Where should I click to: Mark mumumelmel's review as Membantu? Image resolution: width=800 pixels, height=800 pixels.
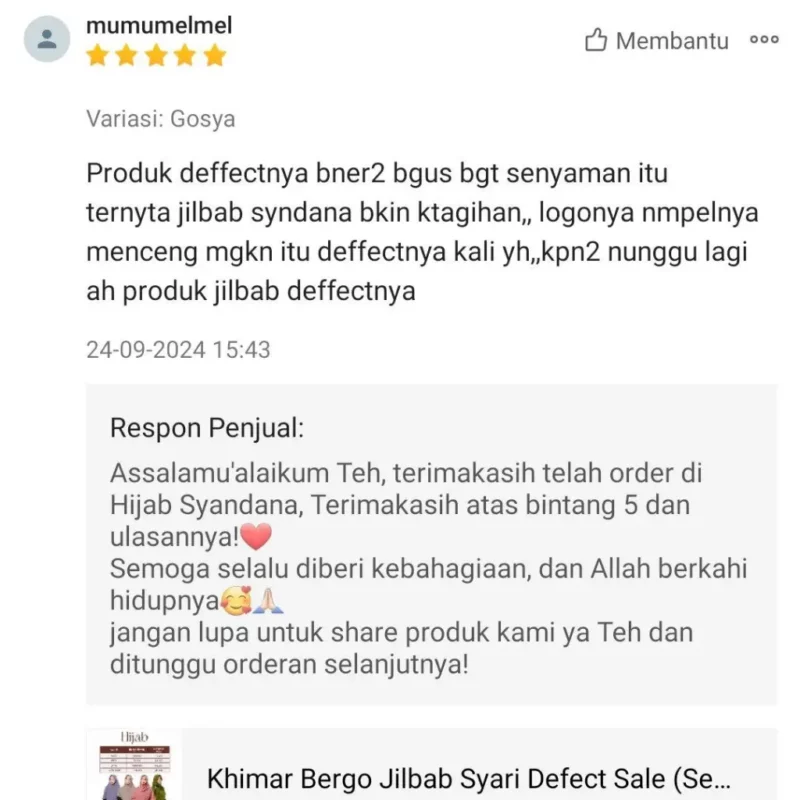656,41
